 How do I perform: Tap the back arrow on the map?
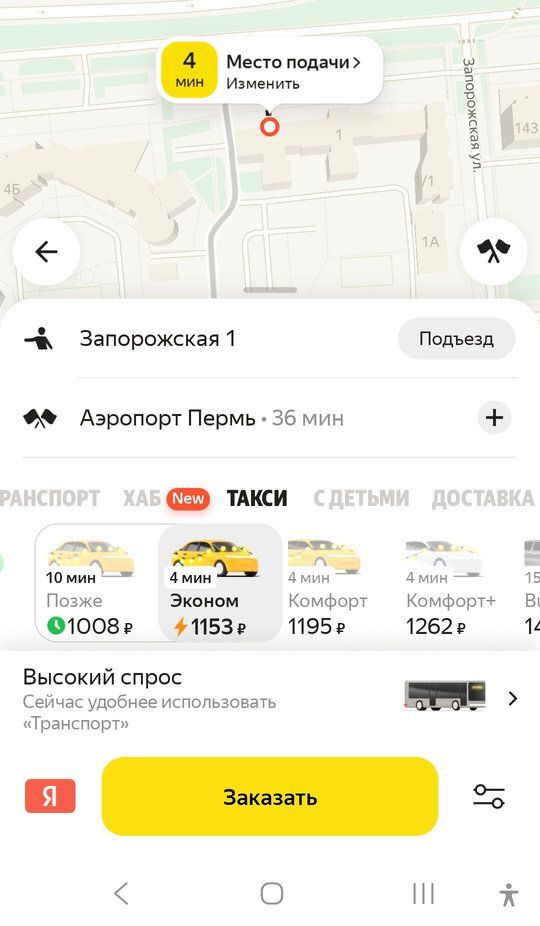click(x=46, y=252)
